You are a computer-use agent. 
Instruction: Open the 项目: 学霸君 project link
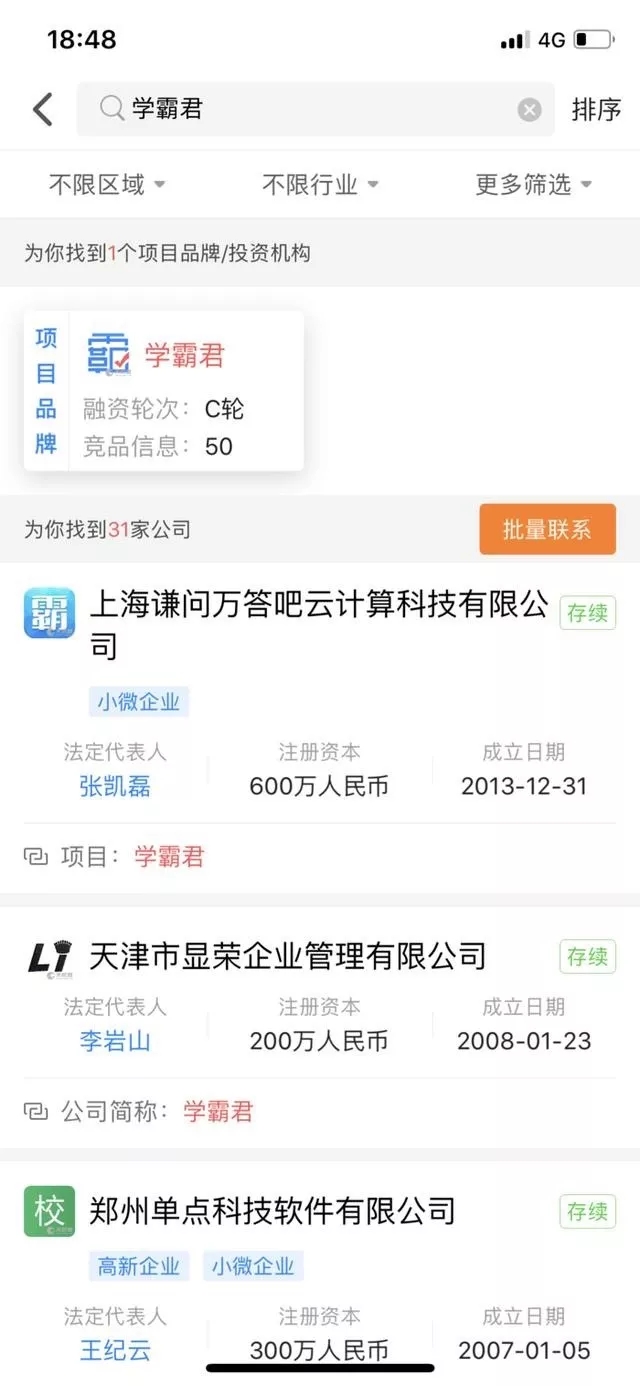coord(169,856)
